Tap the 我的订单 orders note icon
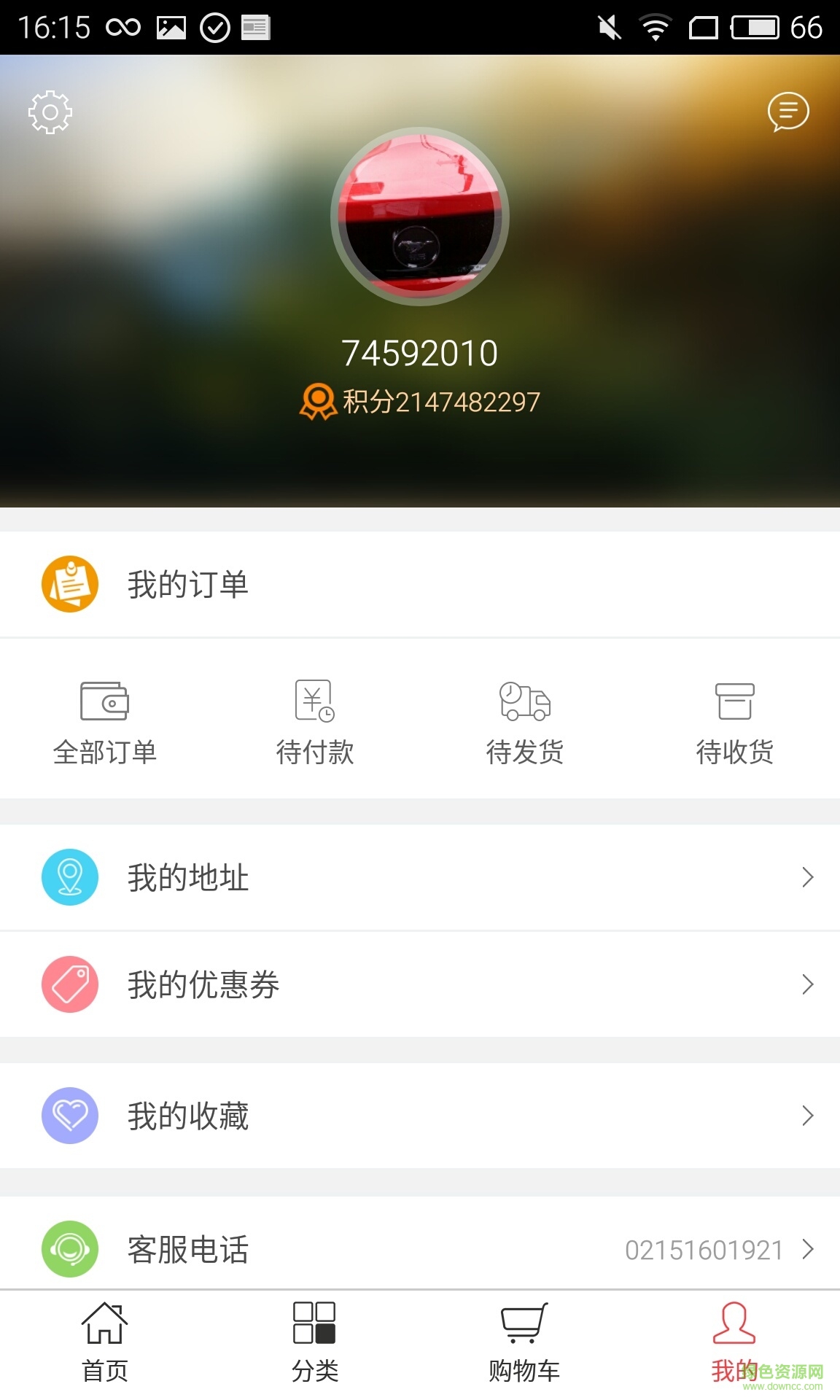 tap(70, 583)
